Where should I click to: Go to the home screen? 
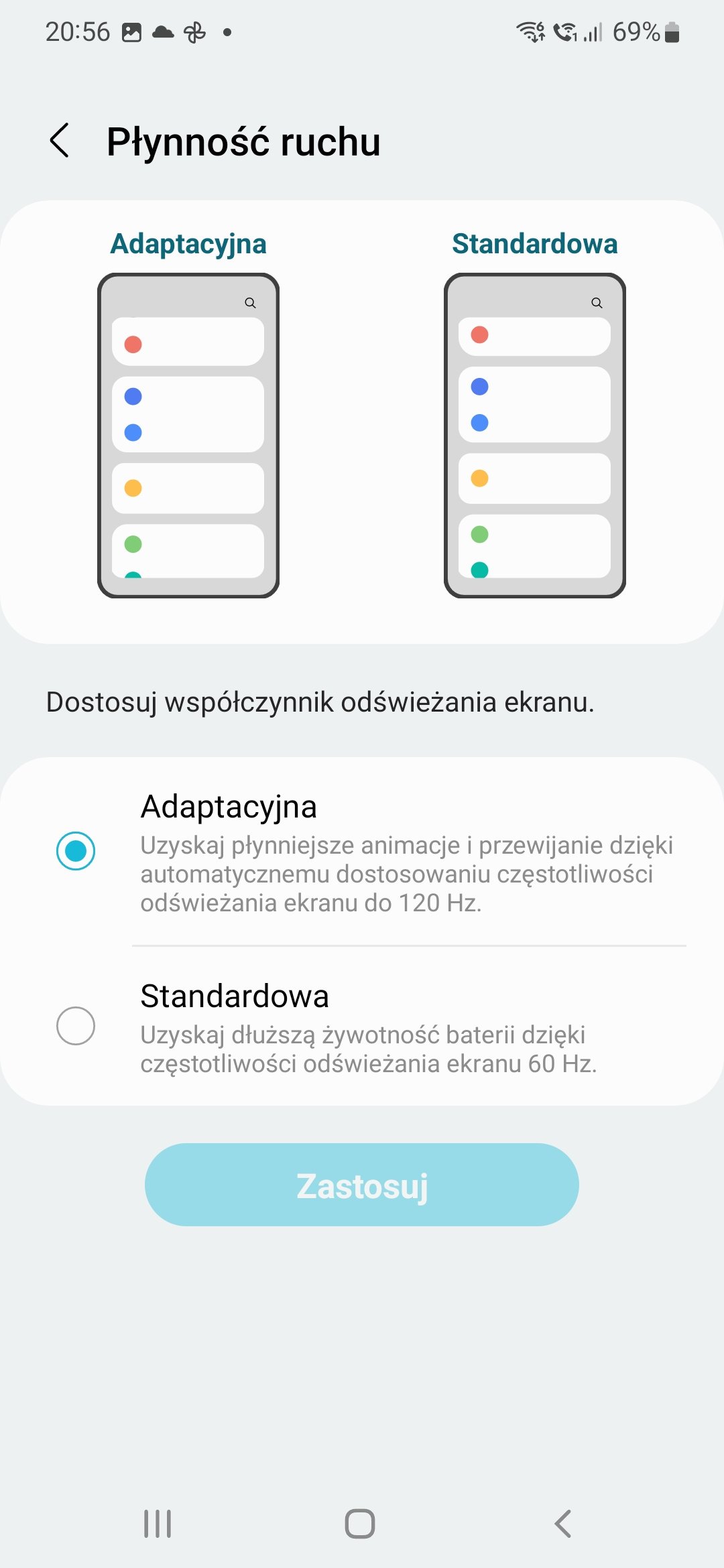360,1524
